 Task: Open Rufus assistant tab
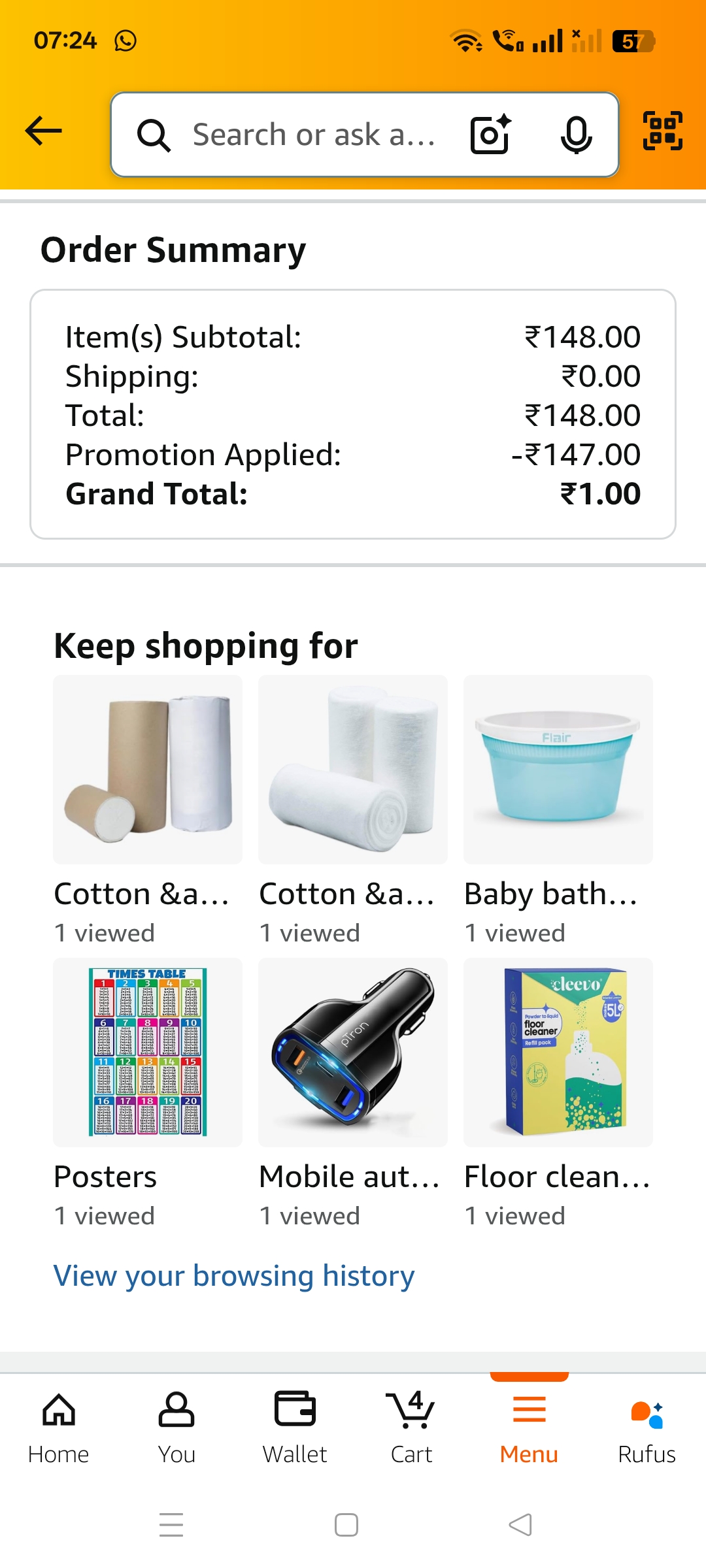tap(647, 1428)
